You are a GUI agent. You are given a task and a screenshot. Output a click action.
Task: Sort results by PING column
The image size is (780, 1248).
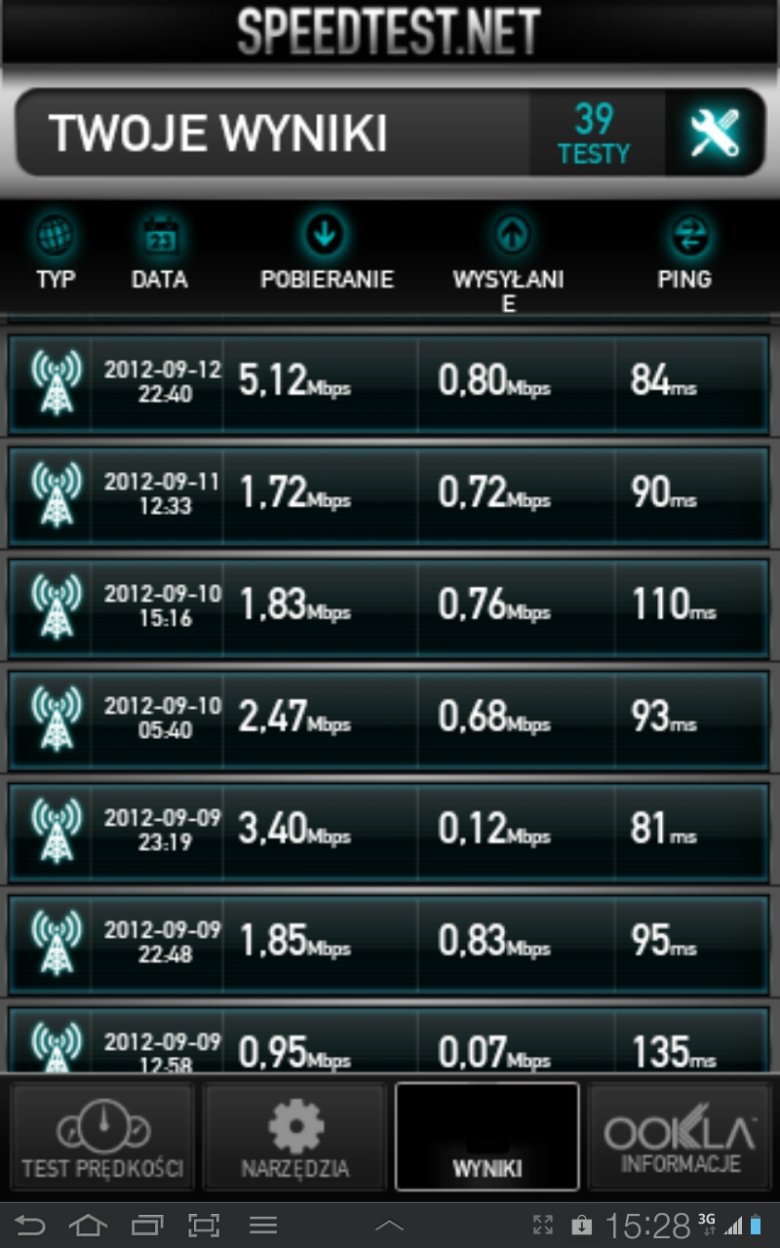[685, 254]
